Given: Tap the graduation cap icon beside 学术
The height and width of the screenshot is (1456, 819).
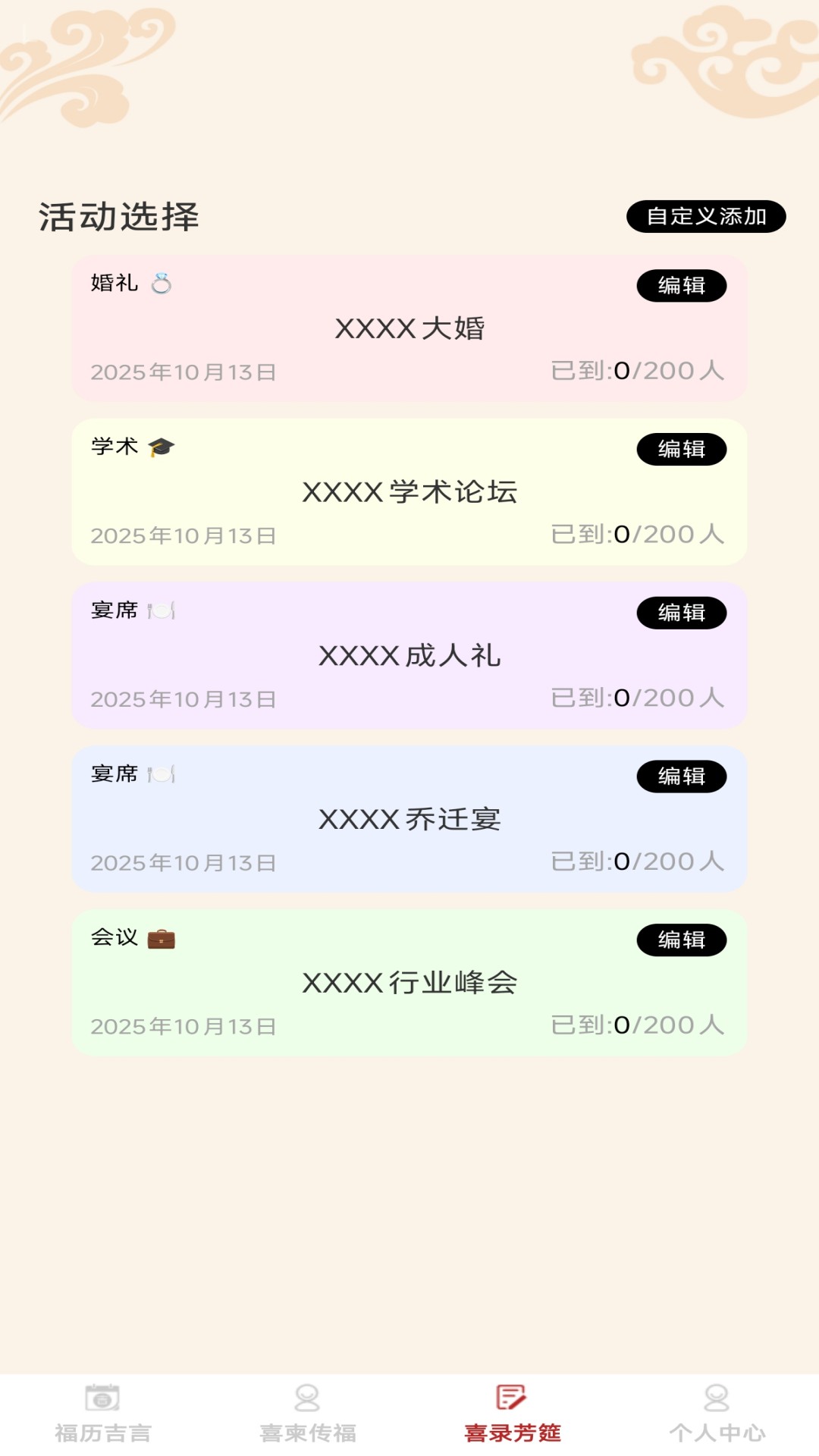Looking at the screenshot, I should [x=162, y=447].
